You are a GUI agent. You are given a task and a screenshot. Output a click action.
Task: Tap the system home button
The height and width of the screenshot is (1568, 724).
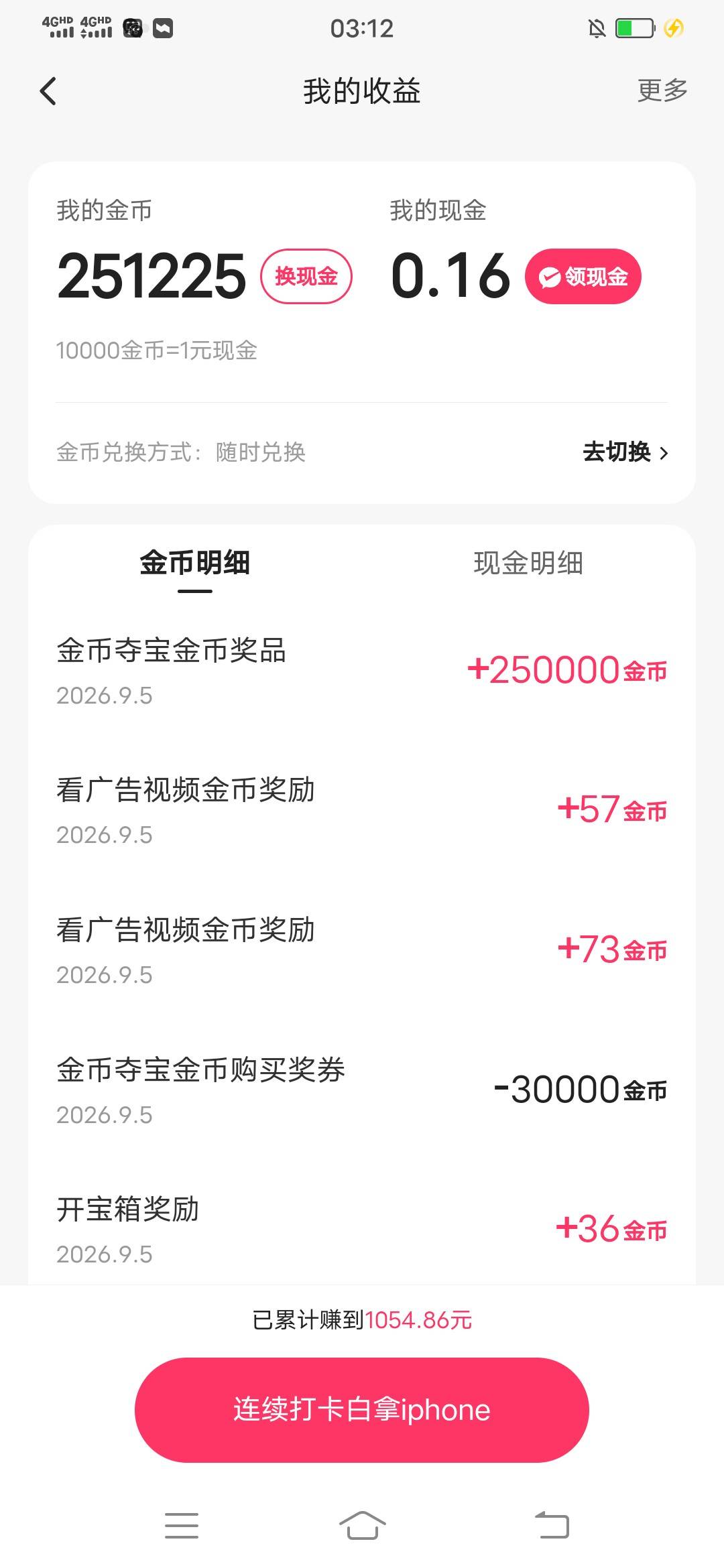pos(362,1526)
